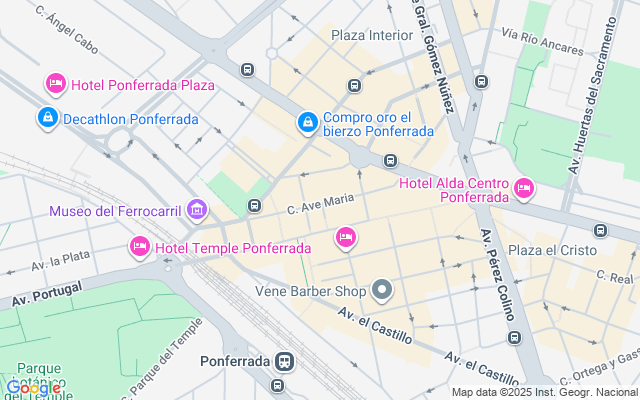The width and height of the screenshot is (640, 400).
Task: Tap the Compro oro el bierzo Ponferrada pin
Action: [x=307, y=123]
